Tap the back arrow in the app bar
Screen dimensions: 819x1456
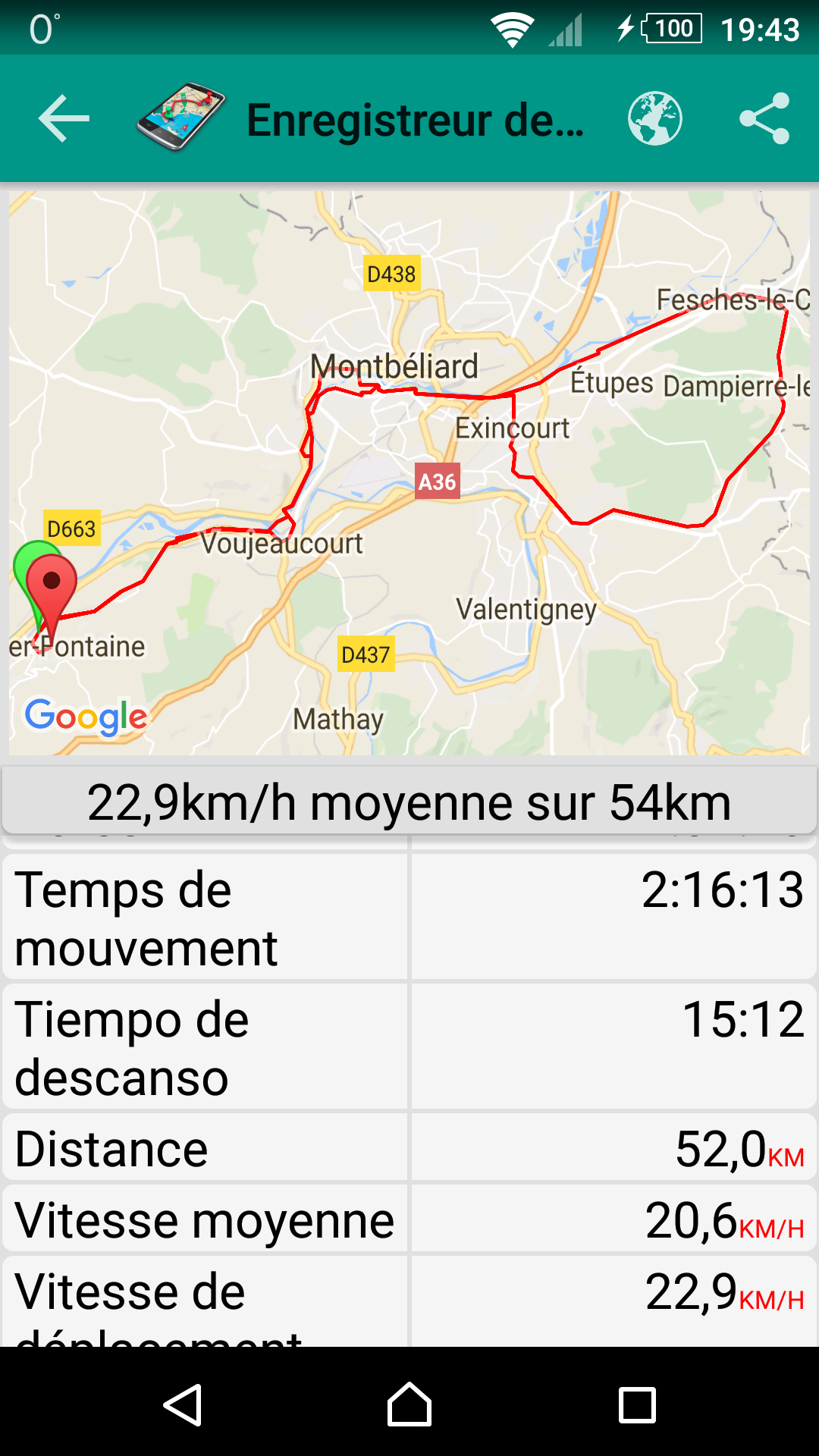64,118
